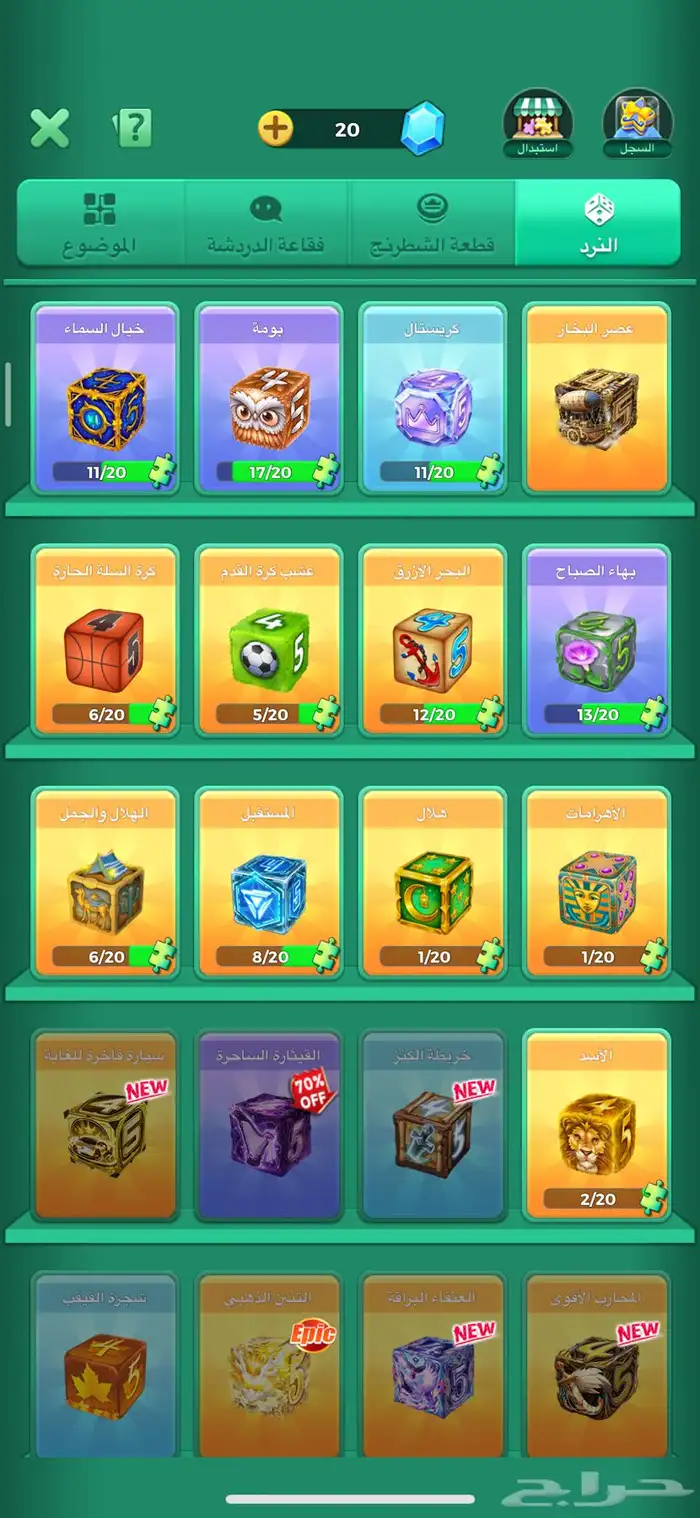Check the Epic التنين الذهبي dice

pyautogui.click(x=269, y=1365)
